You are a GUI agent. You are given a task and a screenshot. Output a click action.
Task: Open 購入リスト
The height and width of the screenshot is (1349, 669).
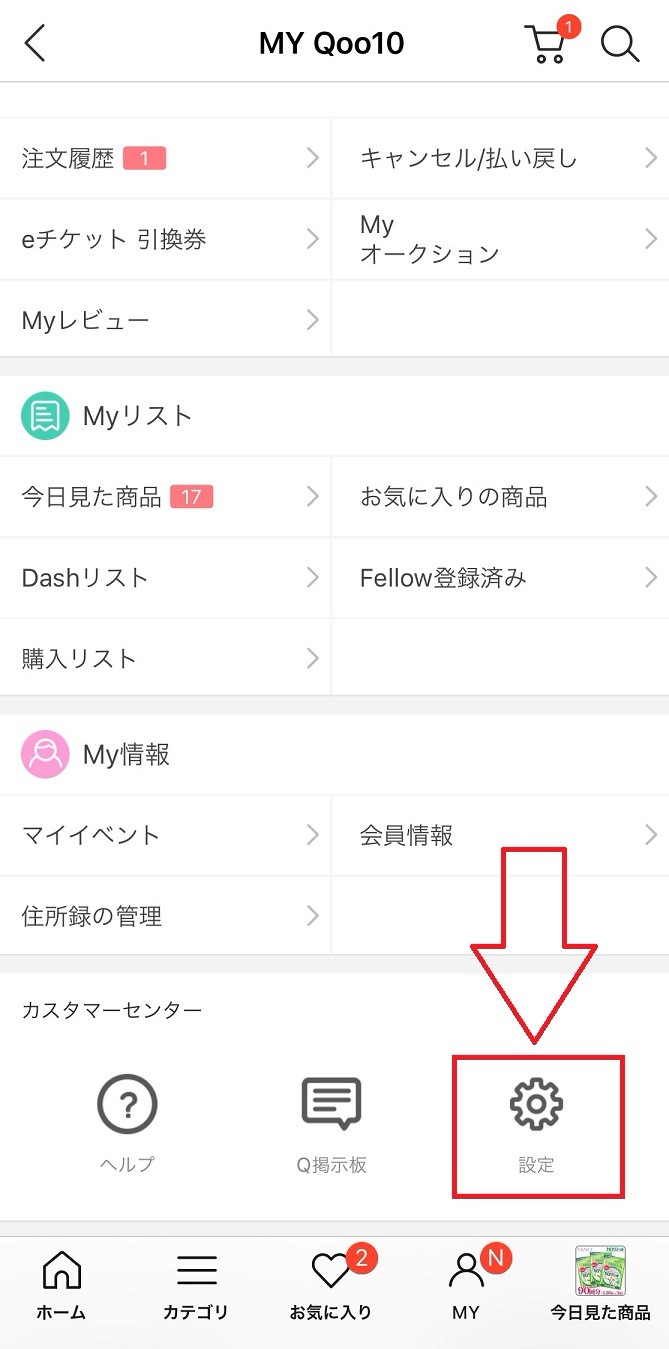165,658
